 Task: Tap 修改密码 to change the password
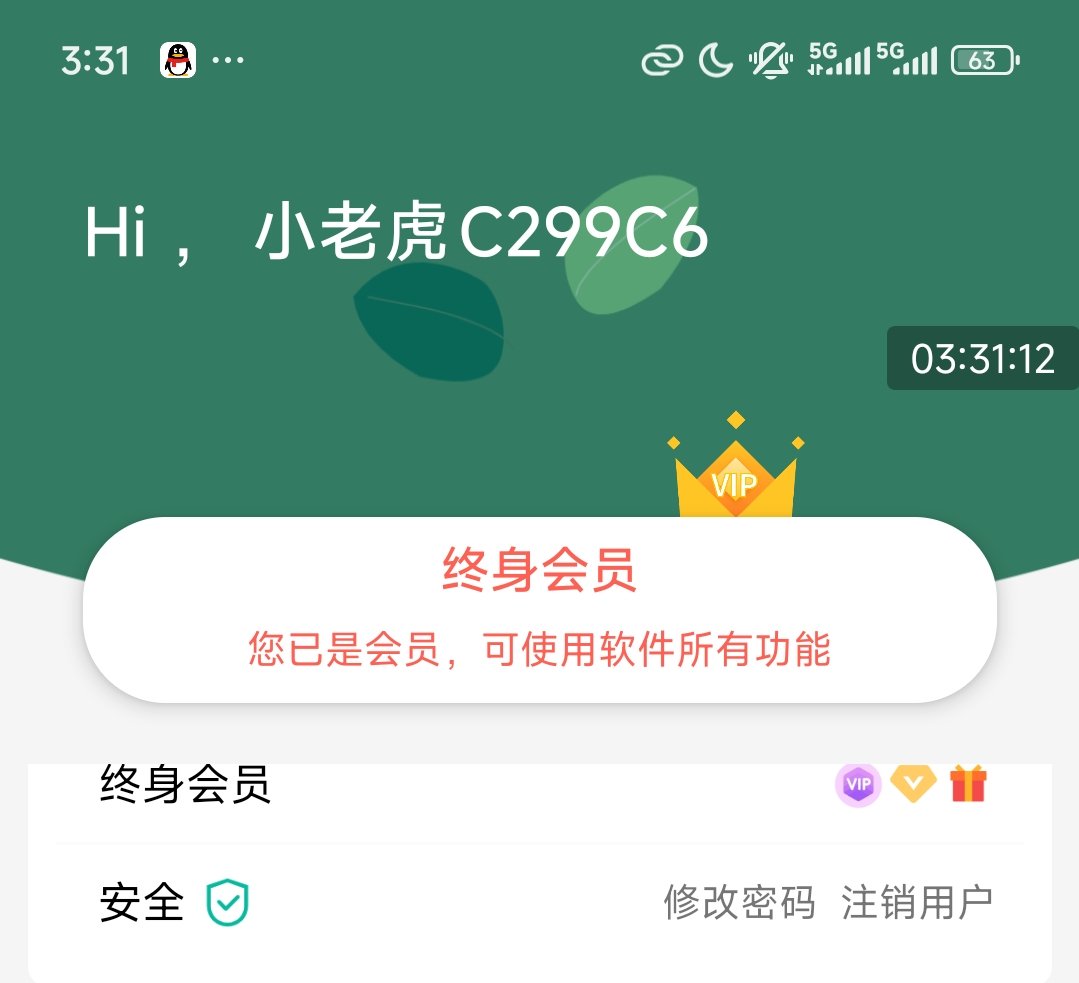739,903
